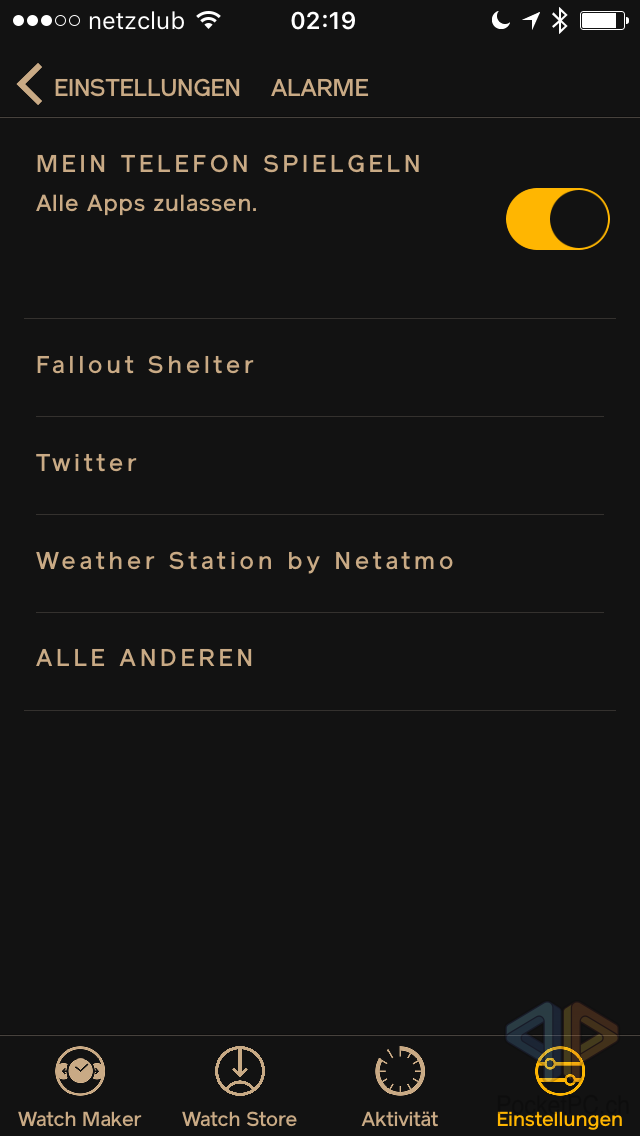Toggle the Mein Telefon spiegeln switch
This screenshot has width=640, height=1136.
[557, 219]
